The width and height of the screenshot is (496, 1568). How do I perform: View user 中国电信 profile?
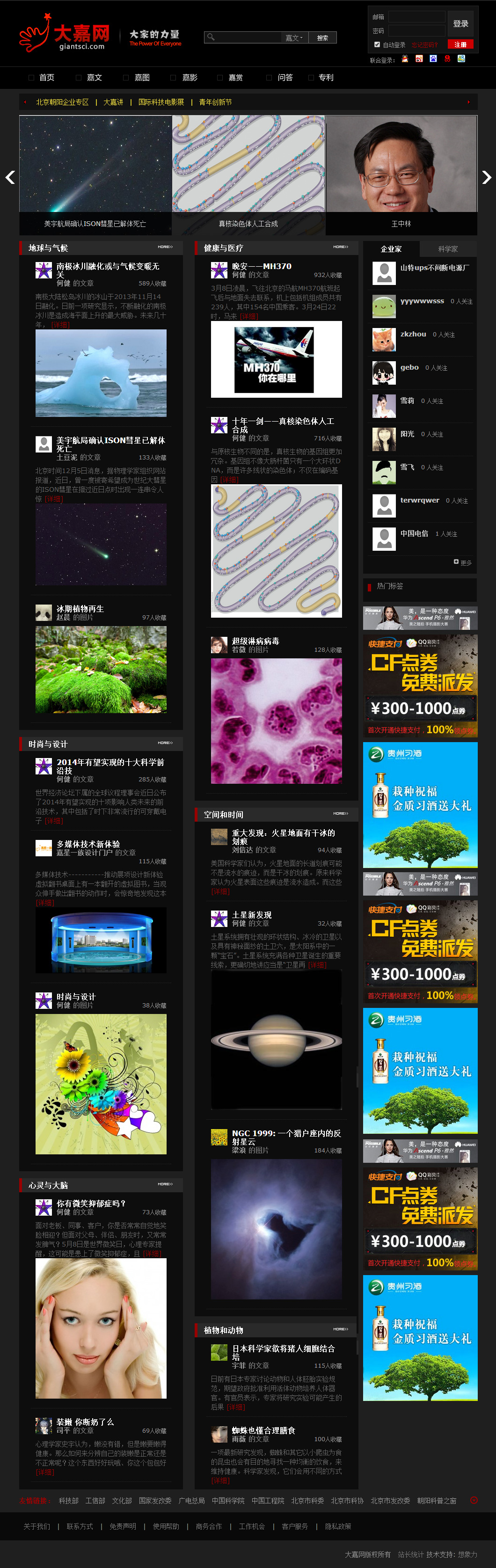point(414,533)
